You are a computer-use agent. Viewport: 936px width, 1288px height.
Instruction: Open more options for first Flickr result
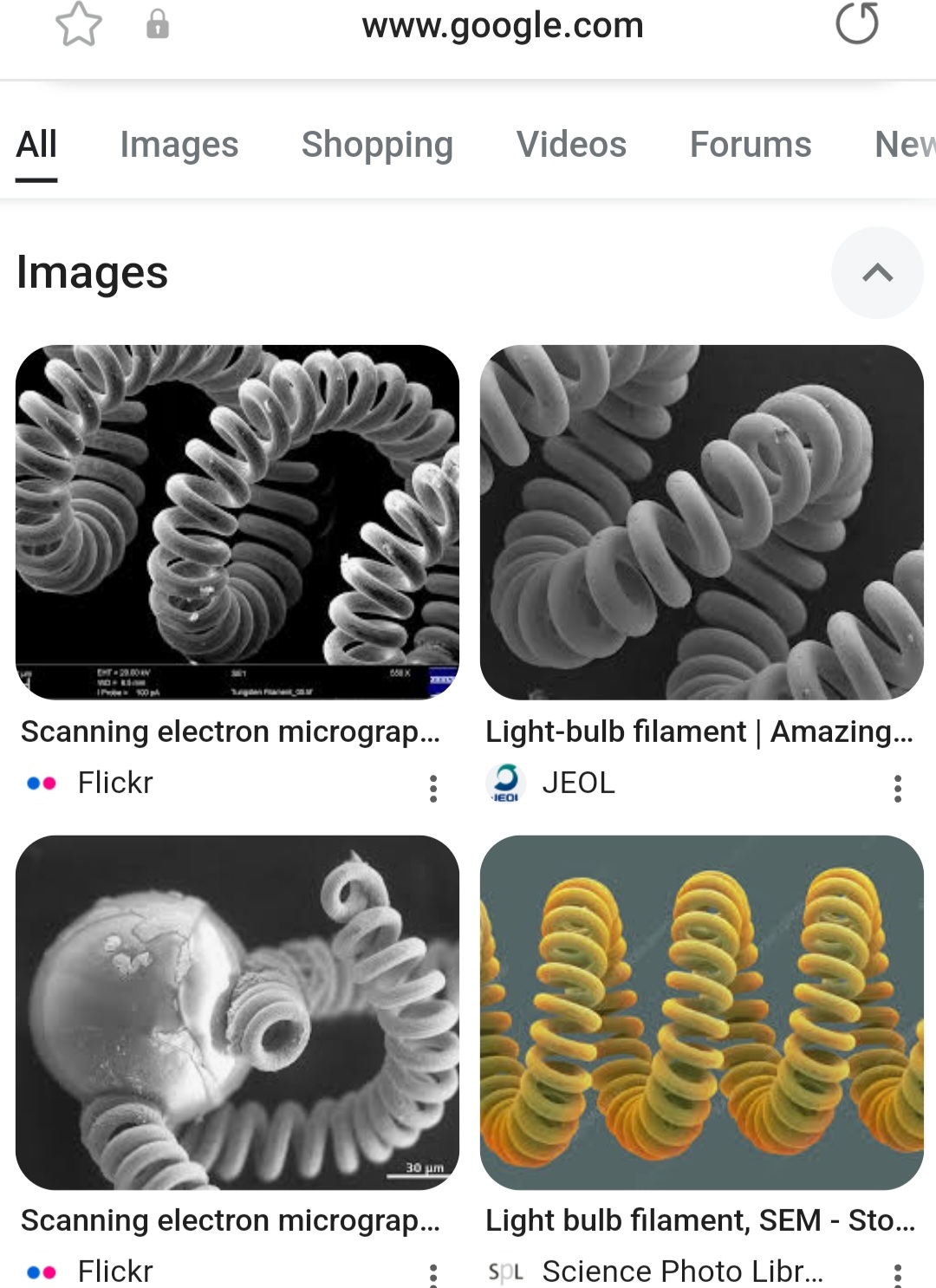433,788
